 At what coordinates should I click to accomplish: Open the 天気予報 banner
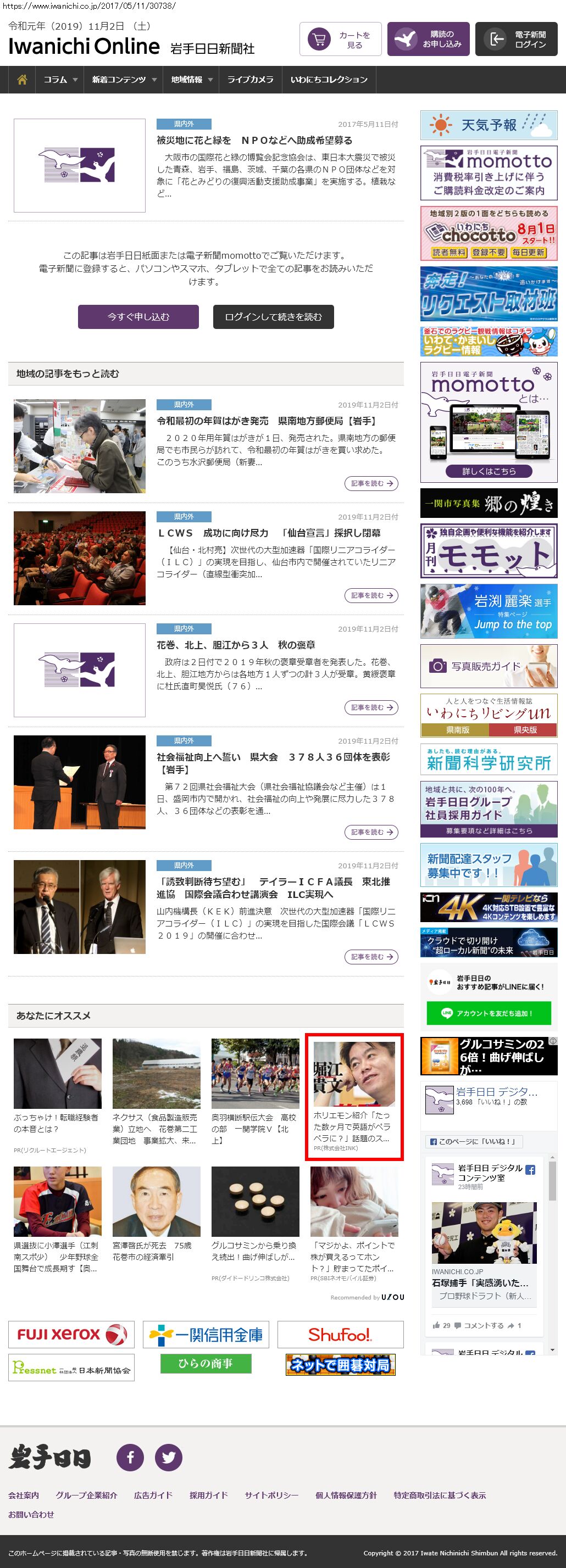click(489, 125)
